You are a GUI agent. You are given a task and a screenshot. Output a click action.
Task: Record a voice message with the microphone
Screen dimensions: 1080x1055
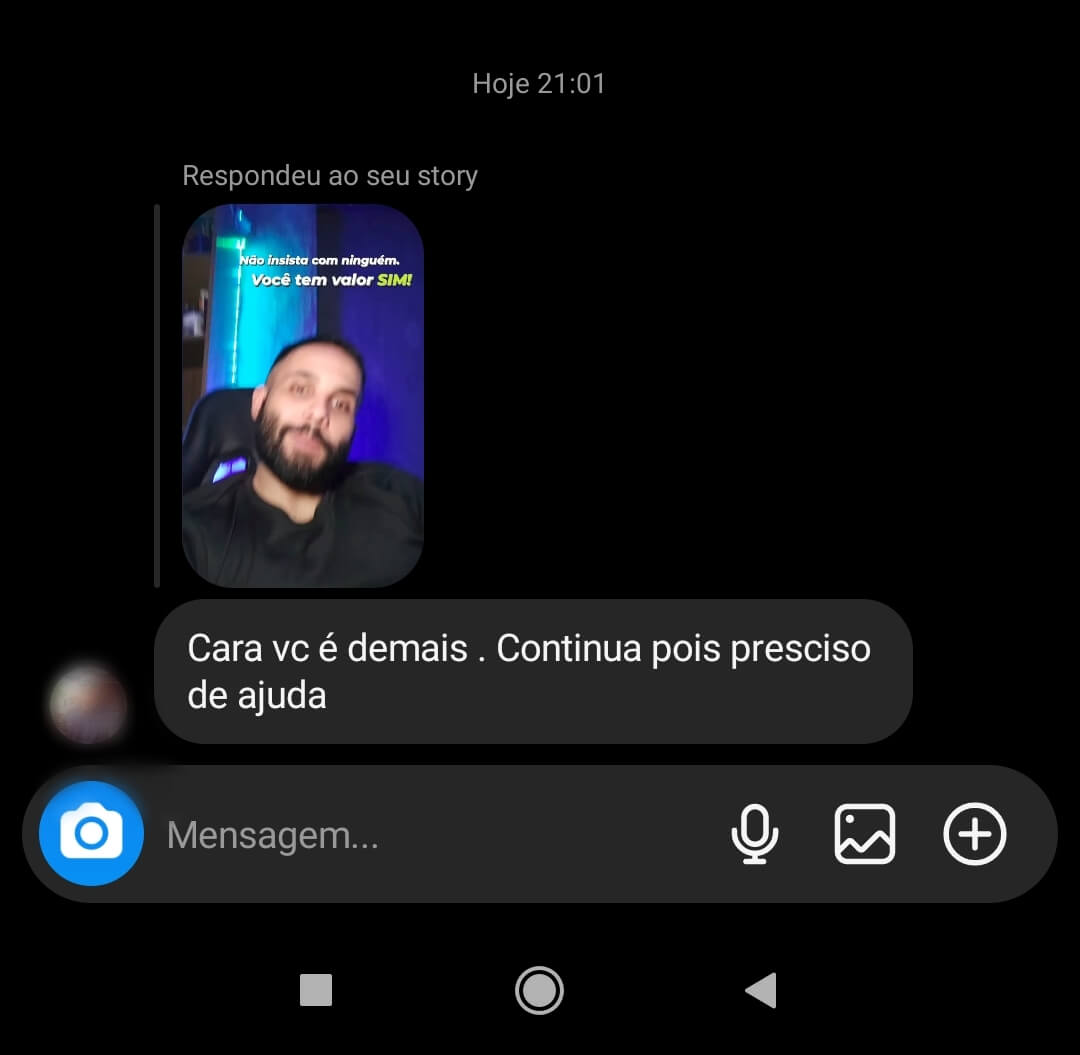click(x=754, y=834)
